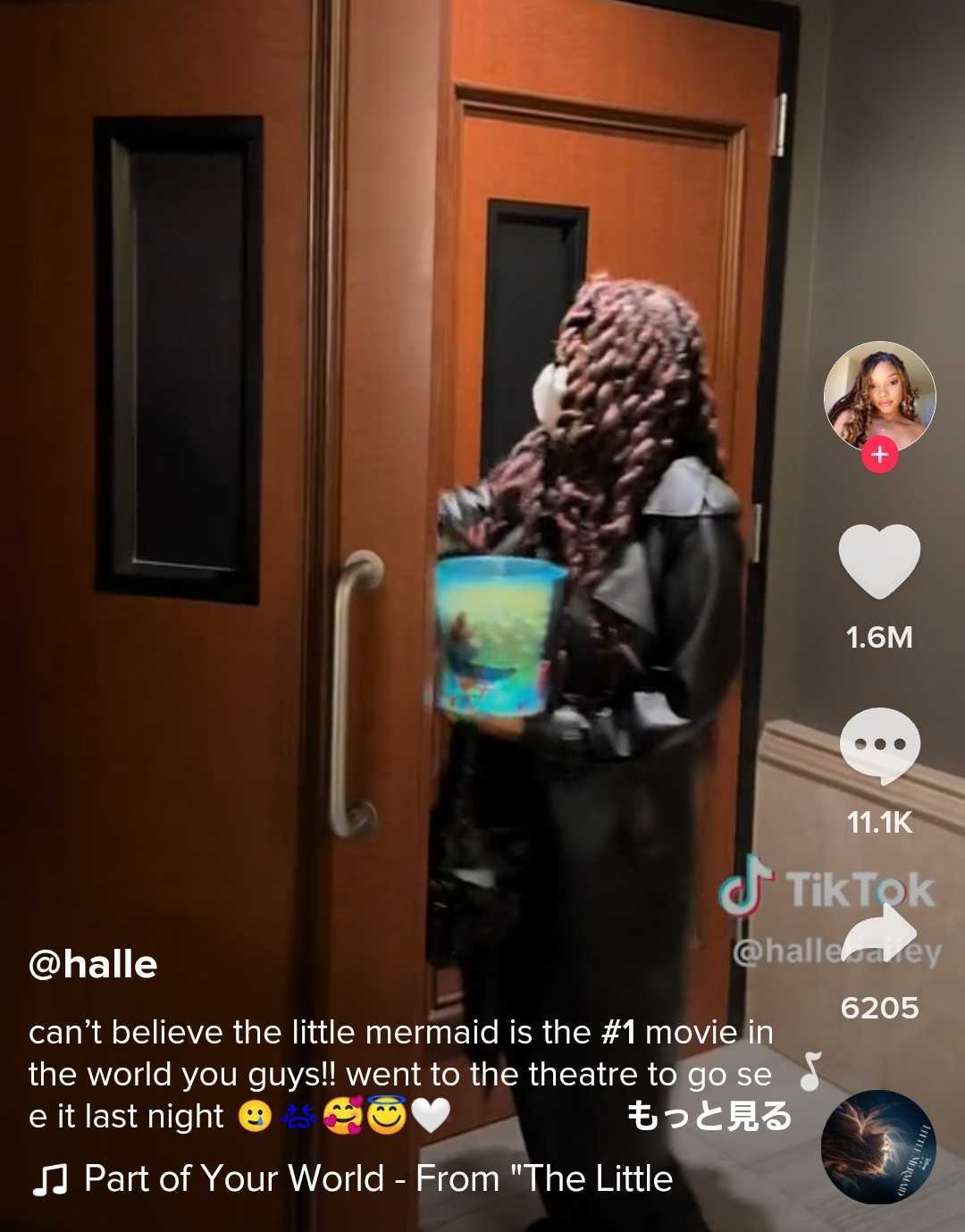Open the spinning sound disc

tap(877, 1147)
